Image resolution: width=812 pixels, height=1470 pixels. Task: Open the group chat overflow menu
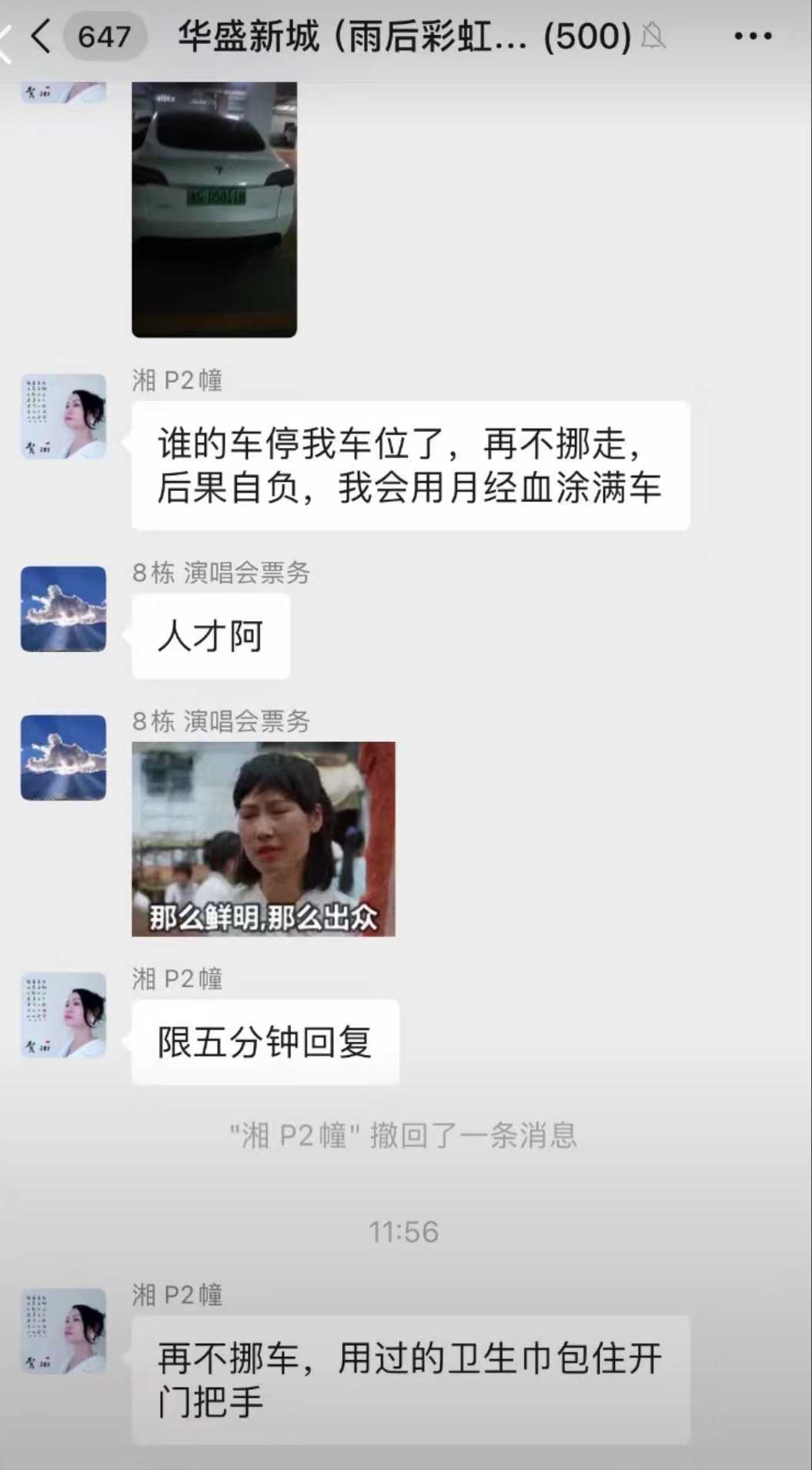(752, 36)
